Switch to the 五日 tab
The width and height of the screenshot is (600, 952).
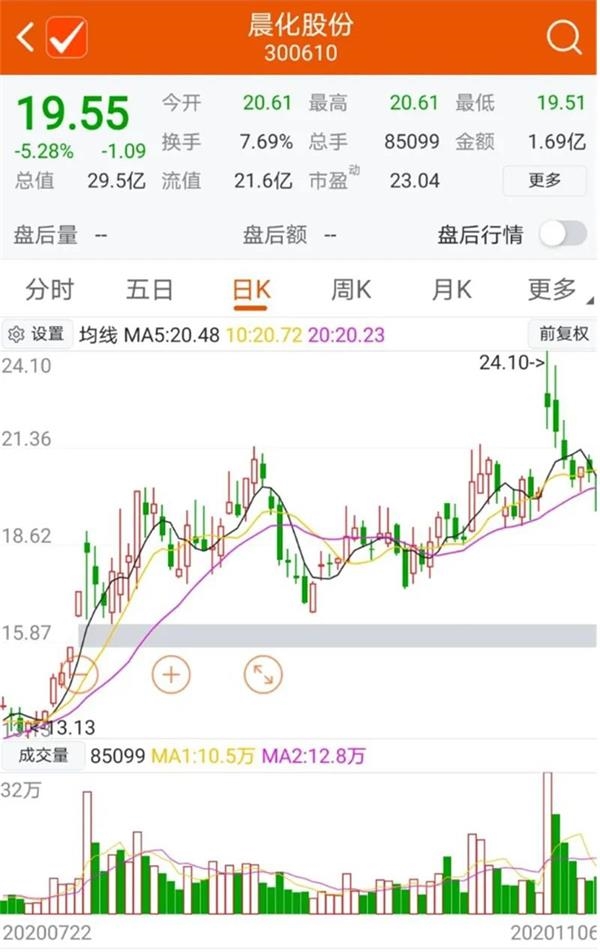(x=150, y=291)
